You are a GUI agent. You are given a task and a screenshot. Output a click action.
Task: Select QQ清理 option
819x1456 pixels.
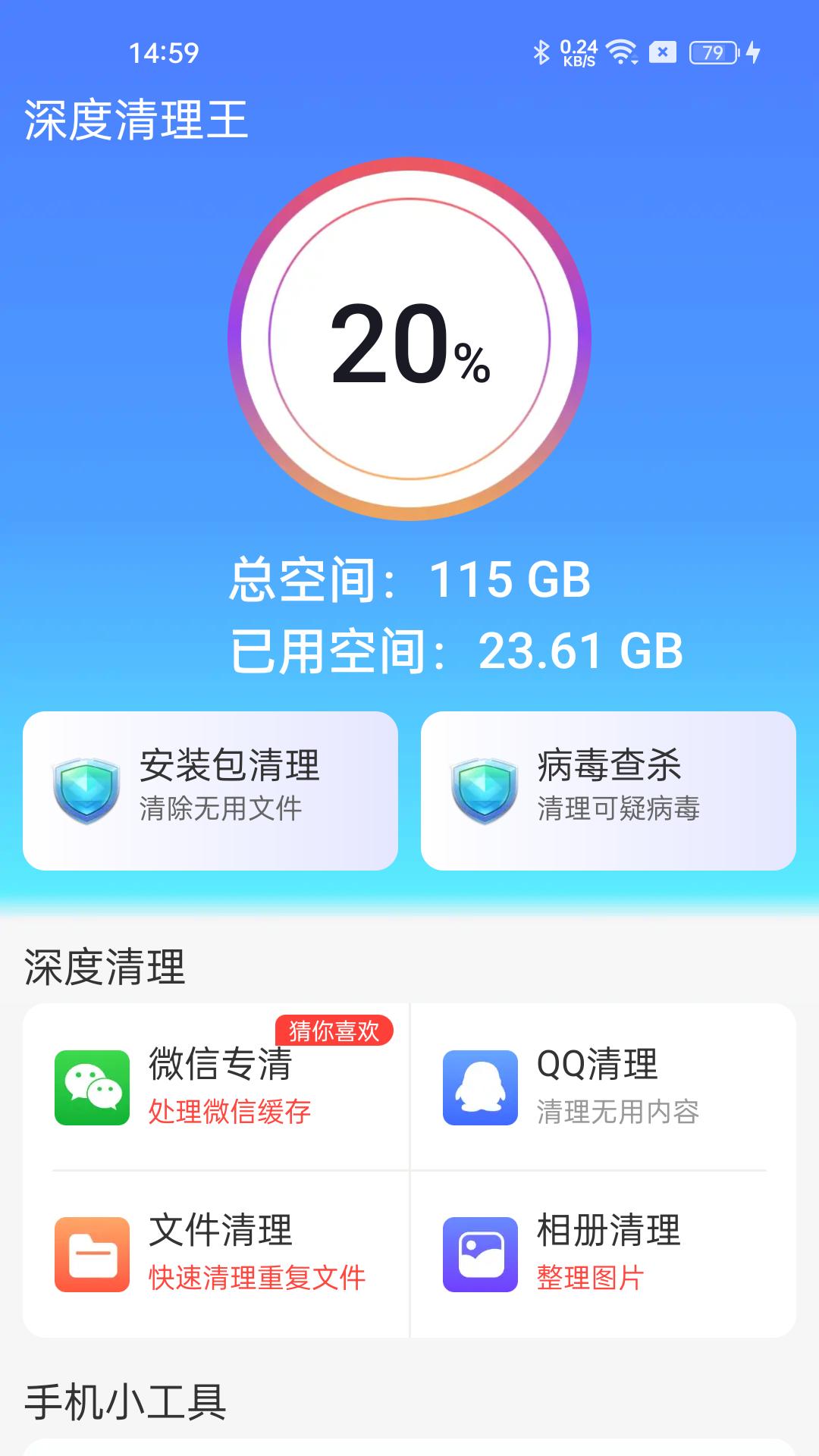click(603, 1086)
